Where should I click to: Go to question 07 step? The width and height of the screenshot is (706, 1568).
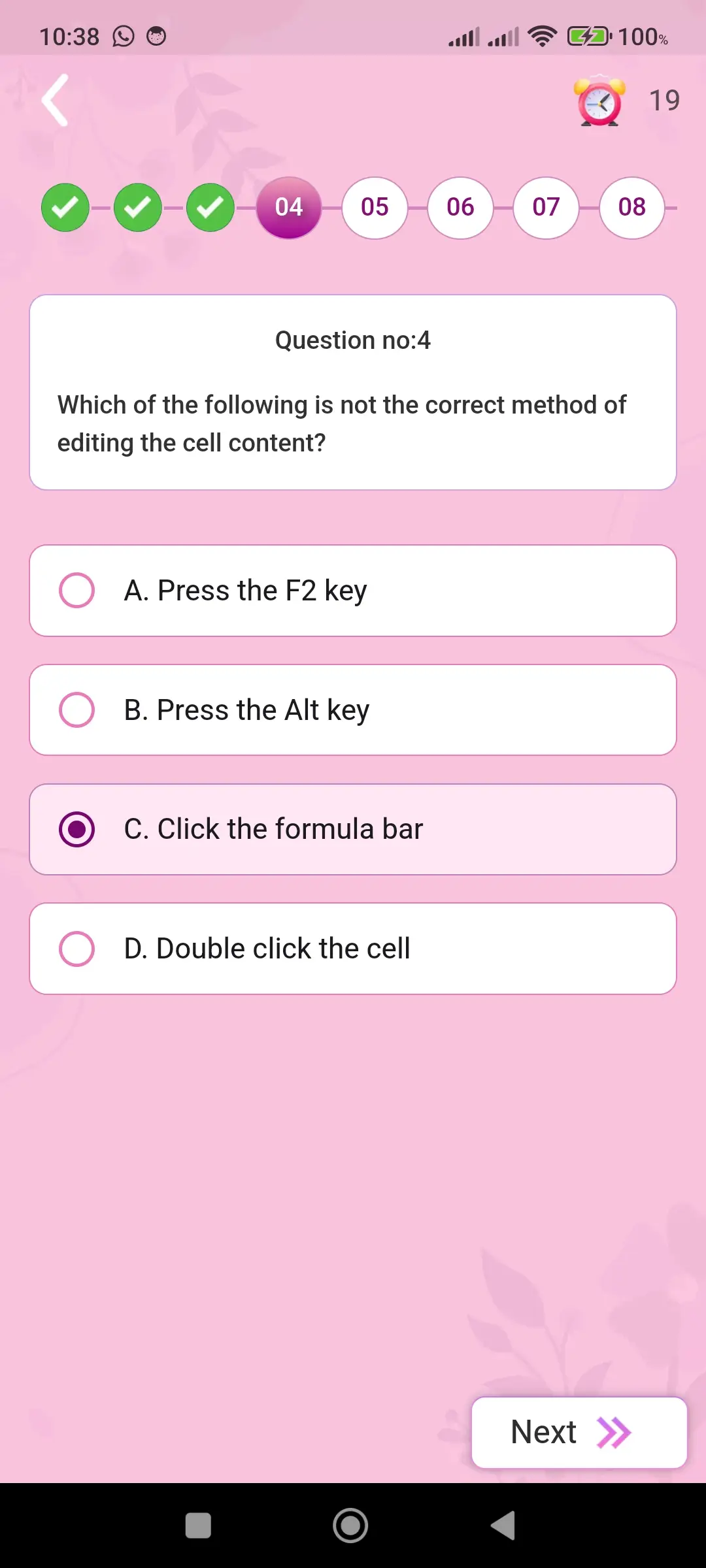pos(546,208)
